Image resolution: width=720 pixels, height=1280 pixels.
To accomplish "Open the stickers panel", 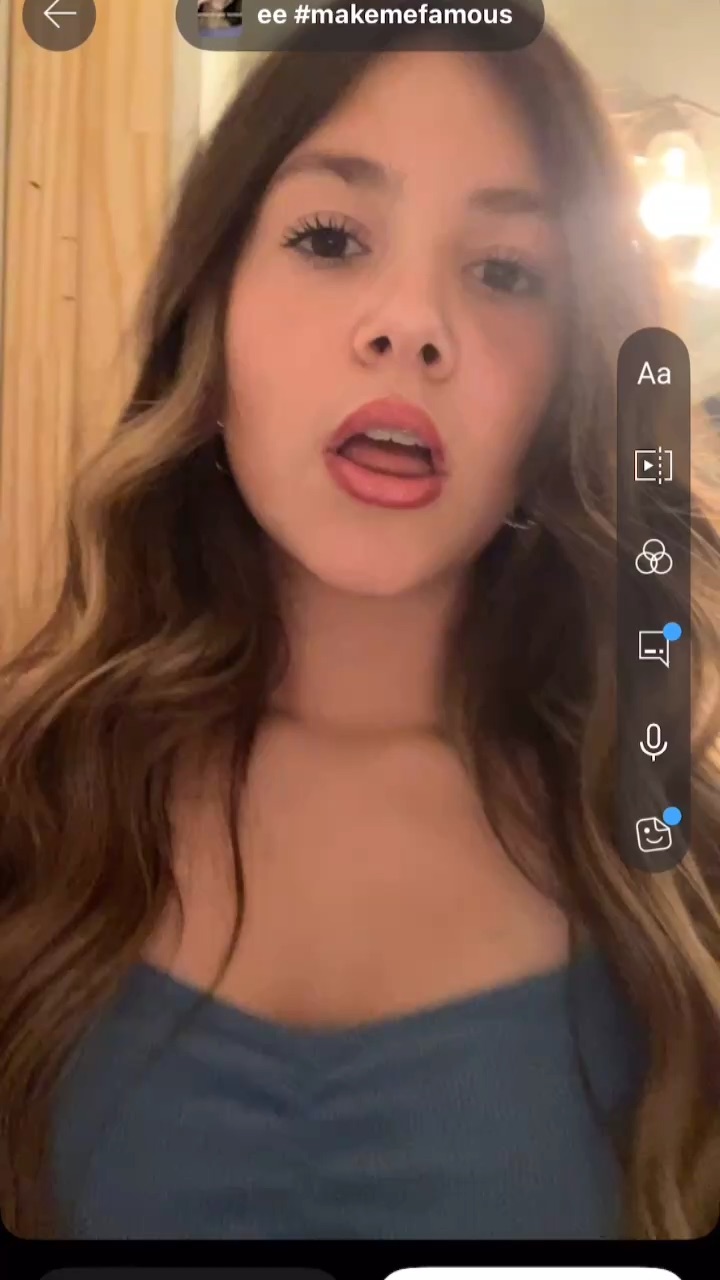I will coord(654,833).
